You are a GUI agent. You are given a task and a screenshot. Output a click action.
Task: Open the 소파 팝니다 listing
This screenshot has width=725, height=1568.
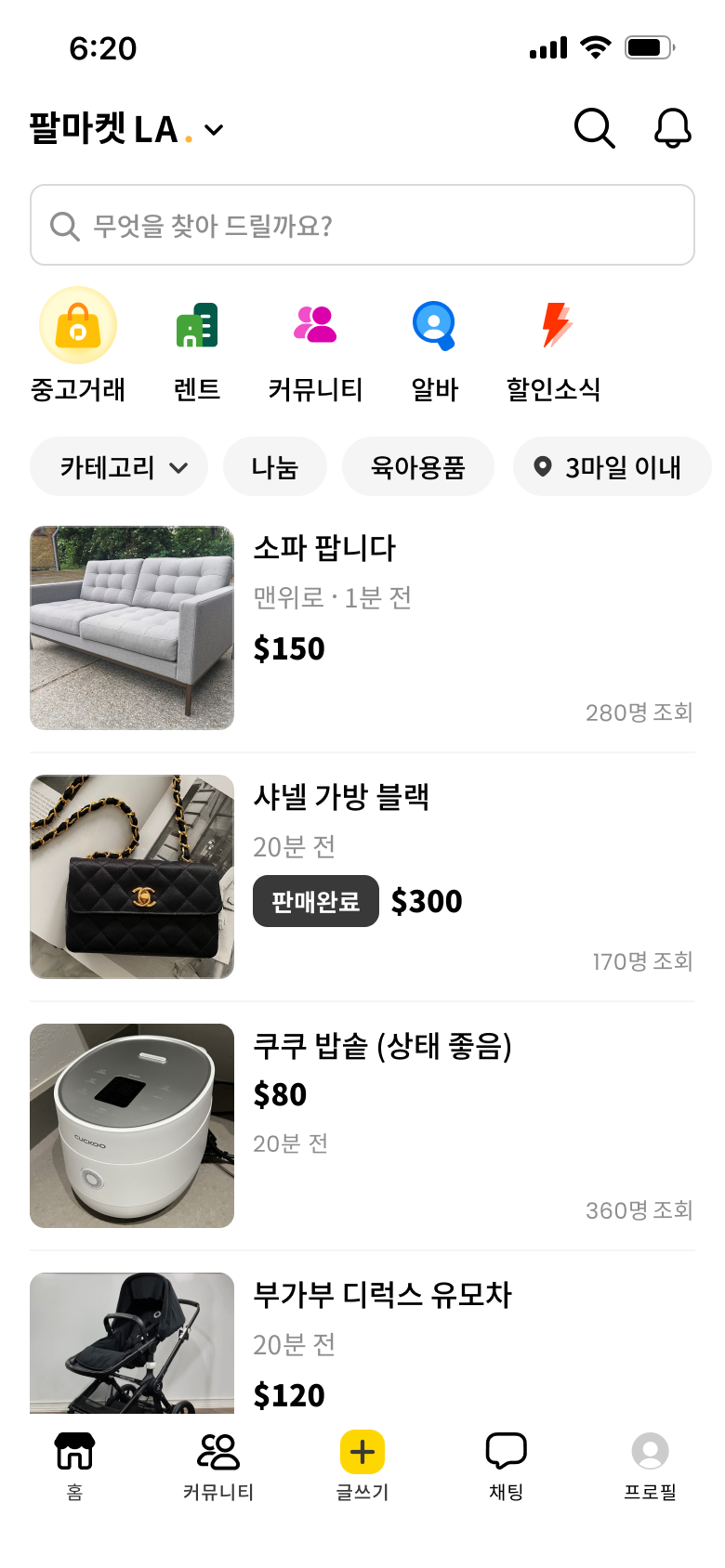click(362, 628)
